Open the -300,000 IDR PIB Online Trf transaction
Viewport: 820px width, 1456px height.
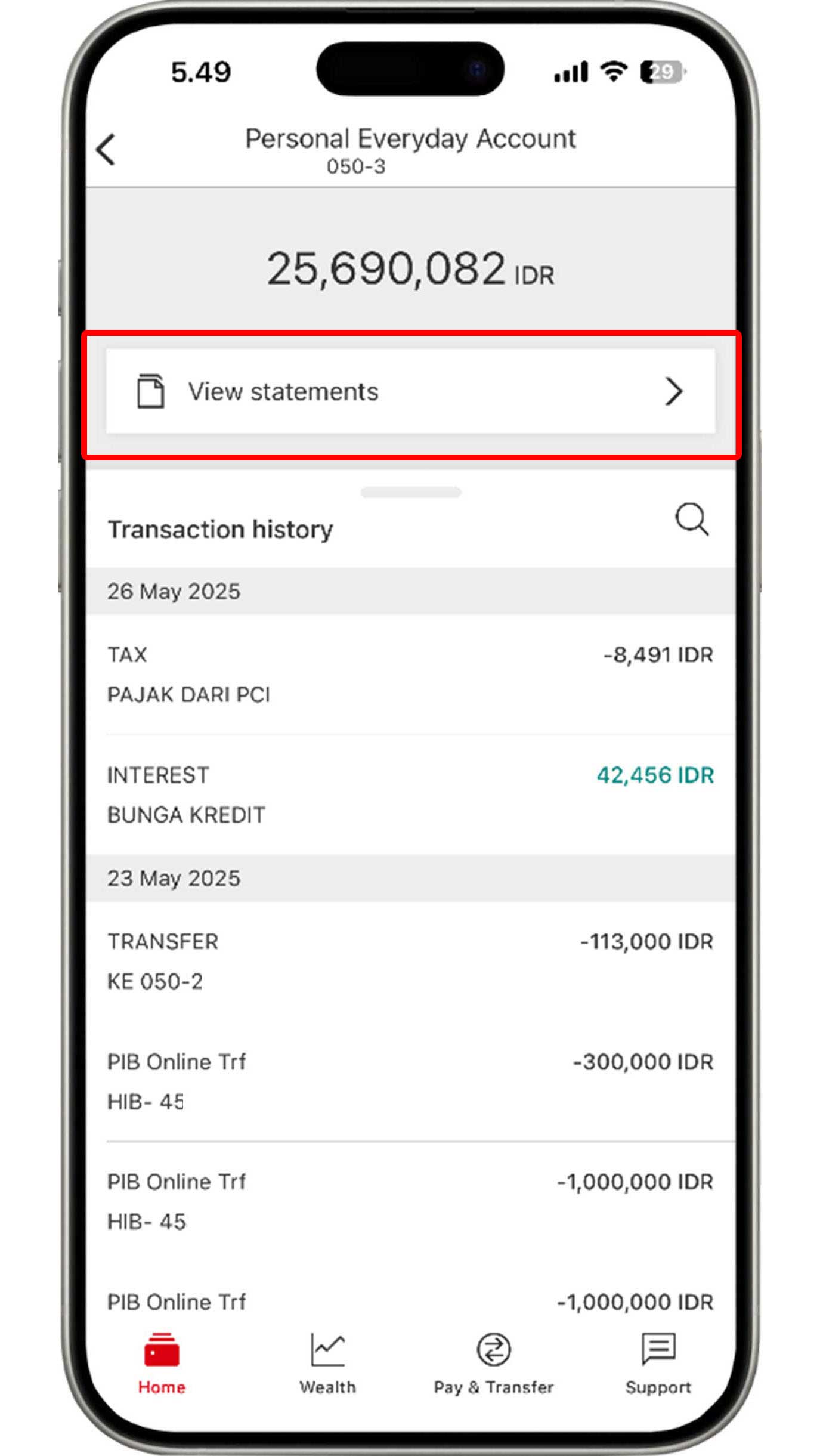point(410,1081)
